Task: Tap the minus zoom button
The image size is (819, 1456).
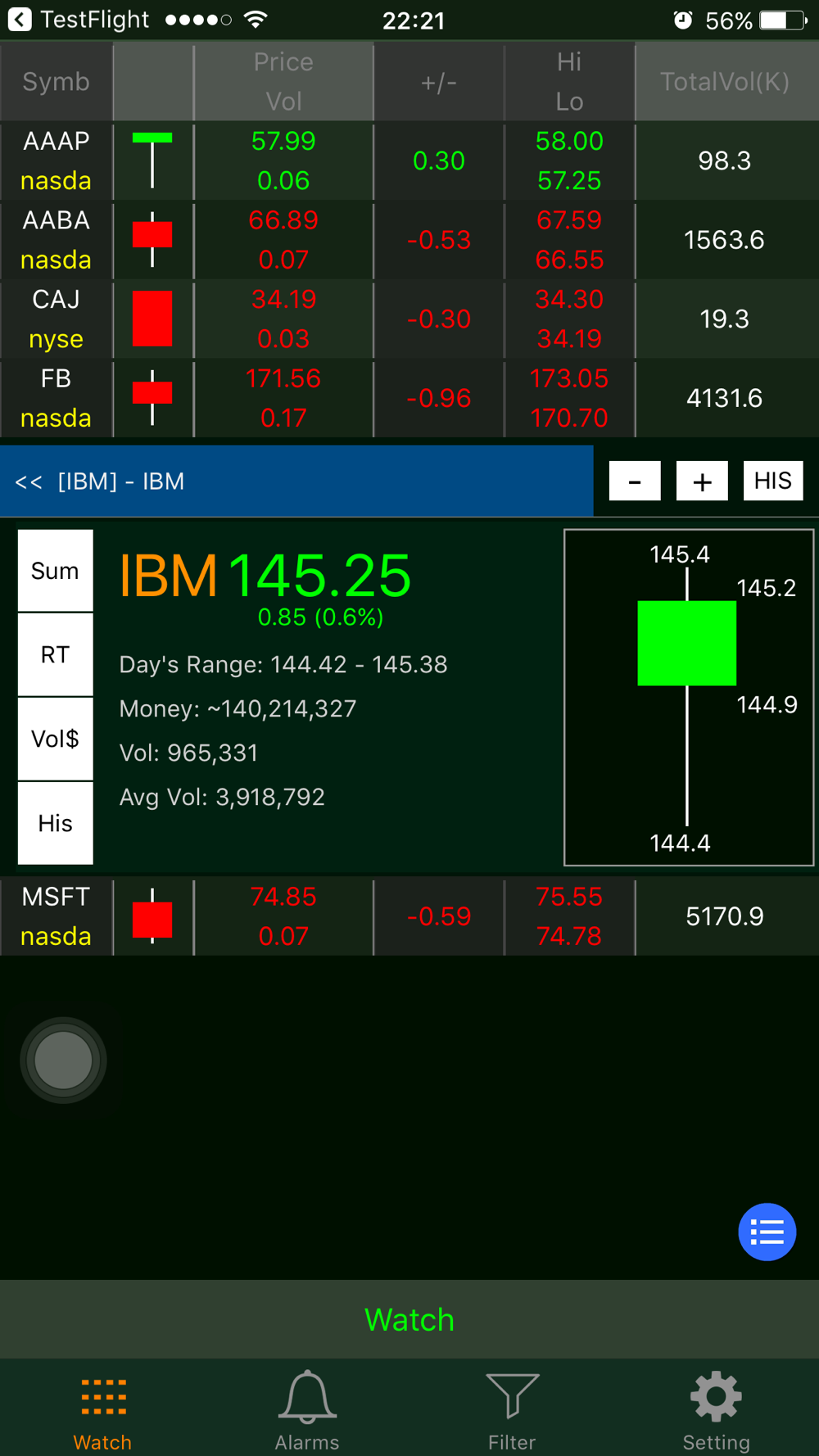Action: coord(635,481)
